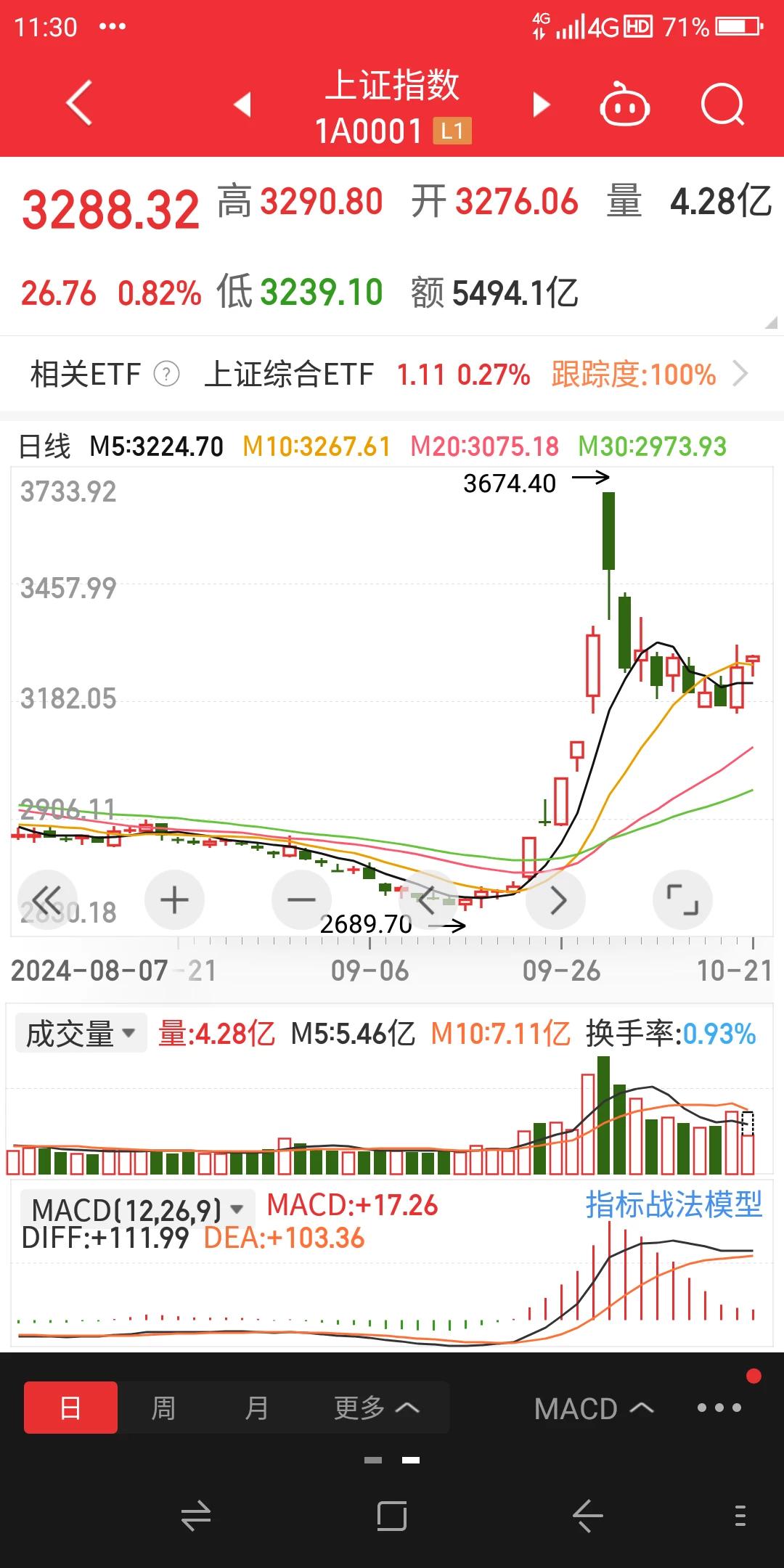
Task: Expand the bottom MACD indicator selector
Action: [593, 1408]
